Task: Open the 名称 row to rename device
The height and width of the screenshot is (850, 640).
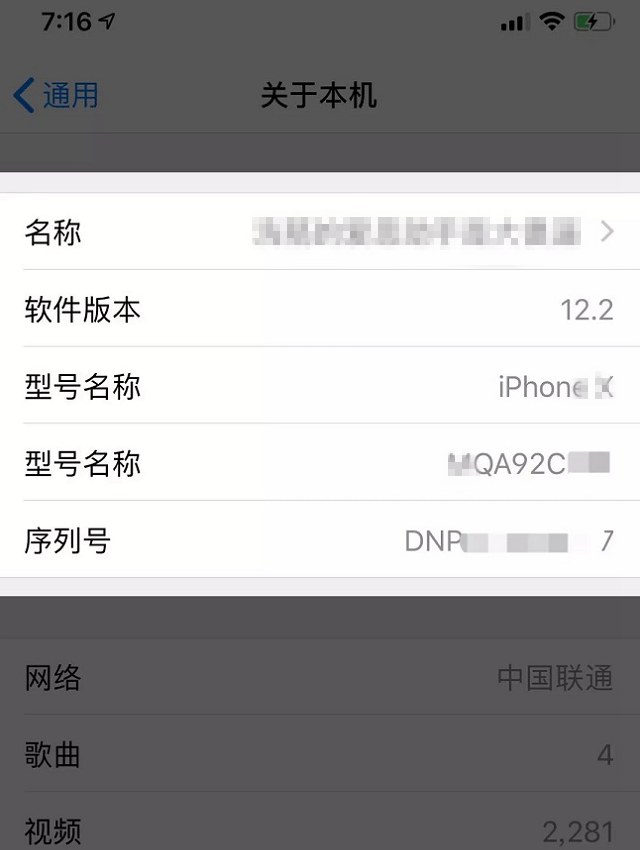Action: pyautogui.click(x=320, y=232)
